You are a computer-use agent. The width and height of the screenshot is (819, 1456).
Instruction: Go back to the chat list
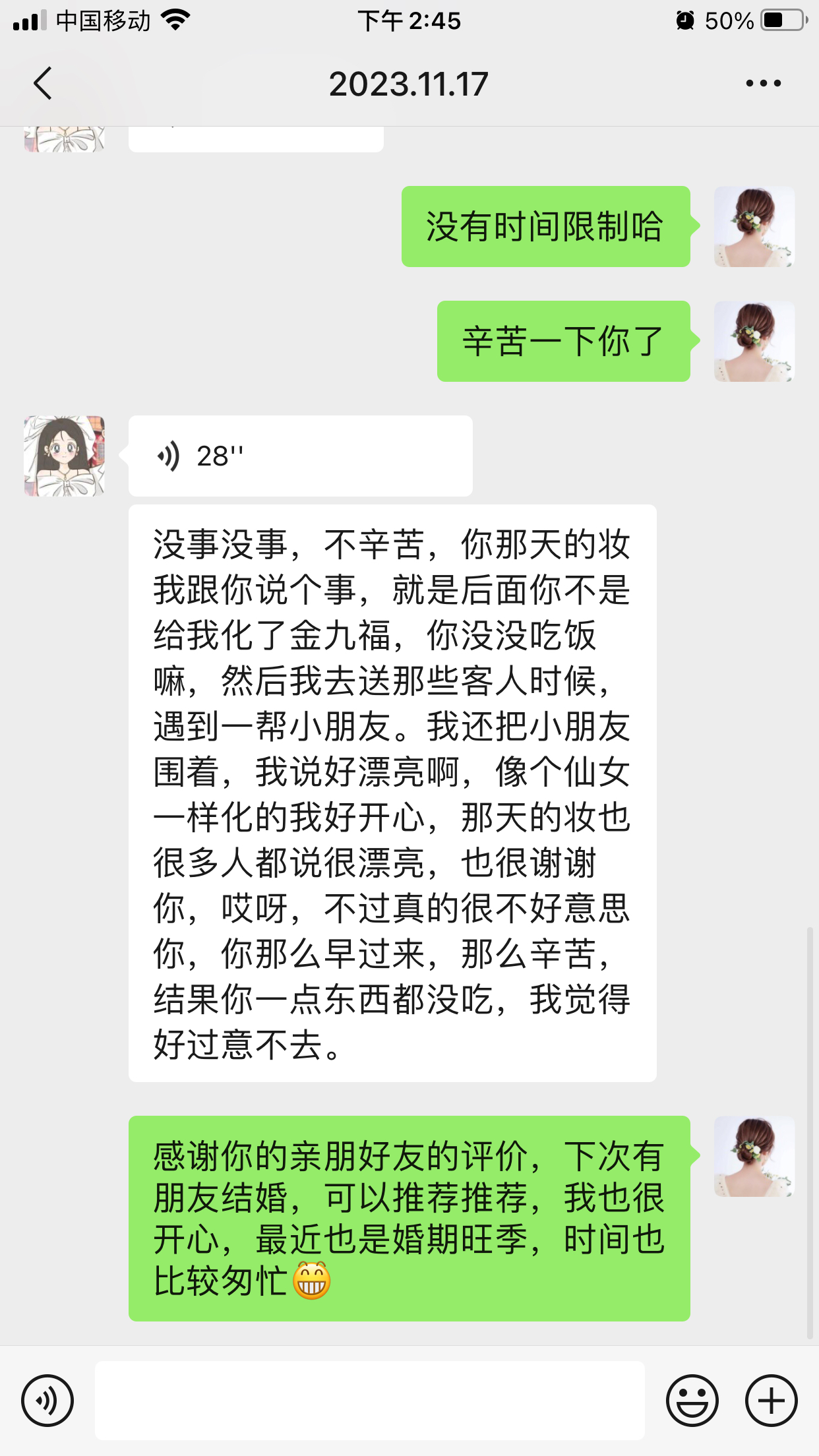(x=43, y=84)
